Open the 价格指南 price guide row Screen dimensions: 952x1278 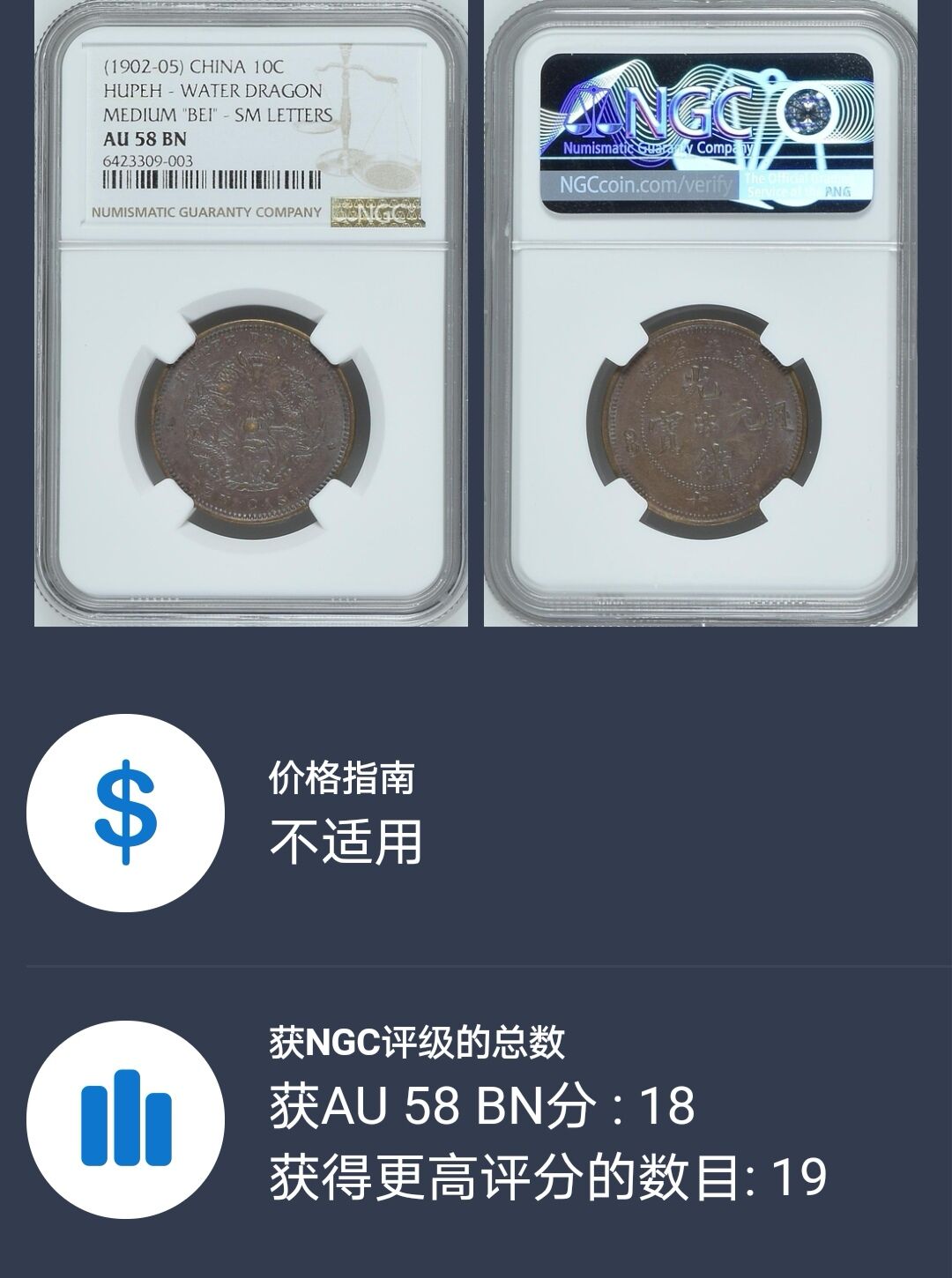[x=476, y=813]
